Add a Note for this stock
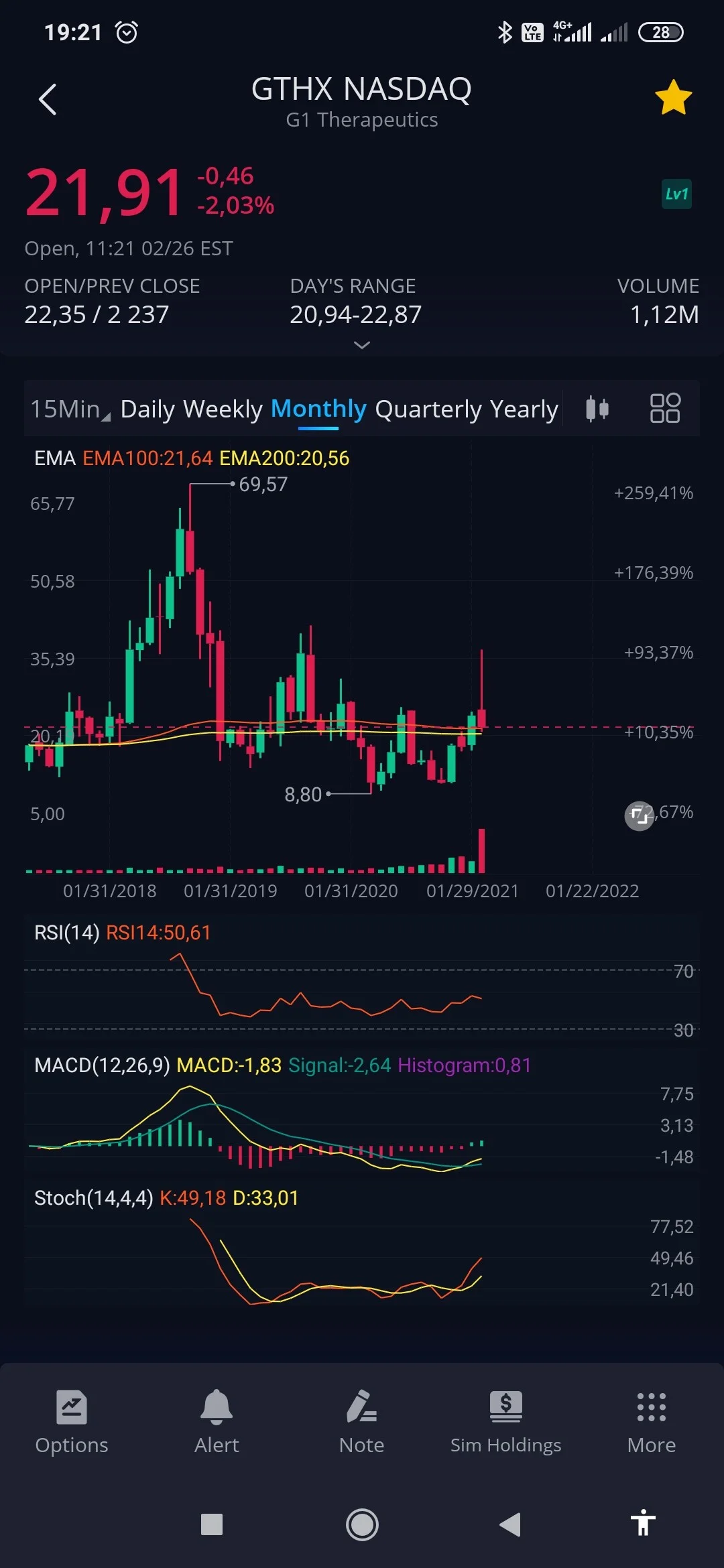This screenshot has height=1568, width=724. (362, 1422)
